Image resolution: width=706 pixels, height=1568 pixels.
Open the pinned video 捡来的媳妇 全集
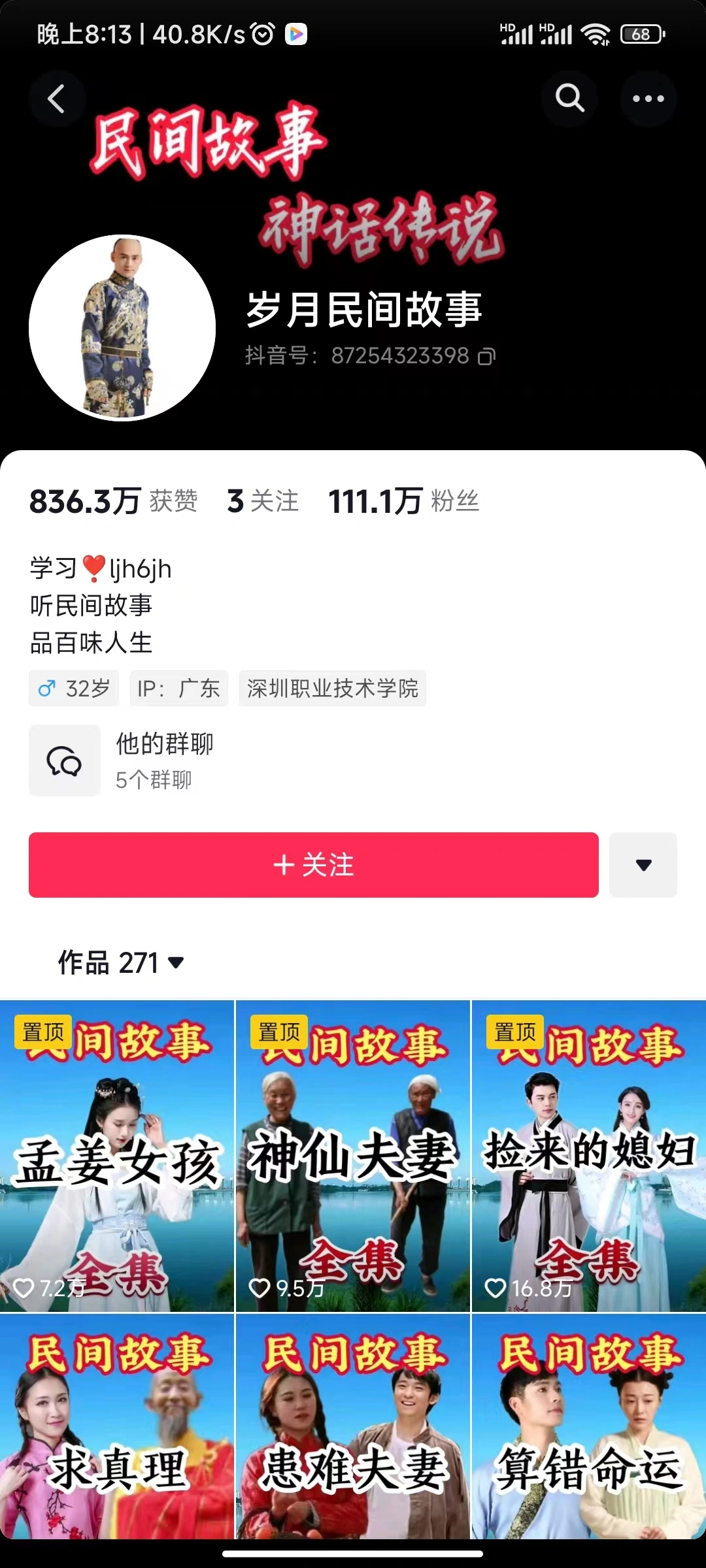coord(589,1156)
